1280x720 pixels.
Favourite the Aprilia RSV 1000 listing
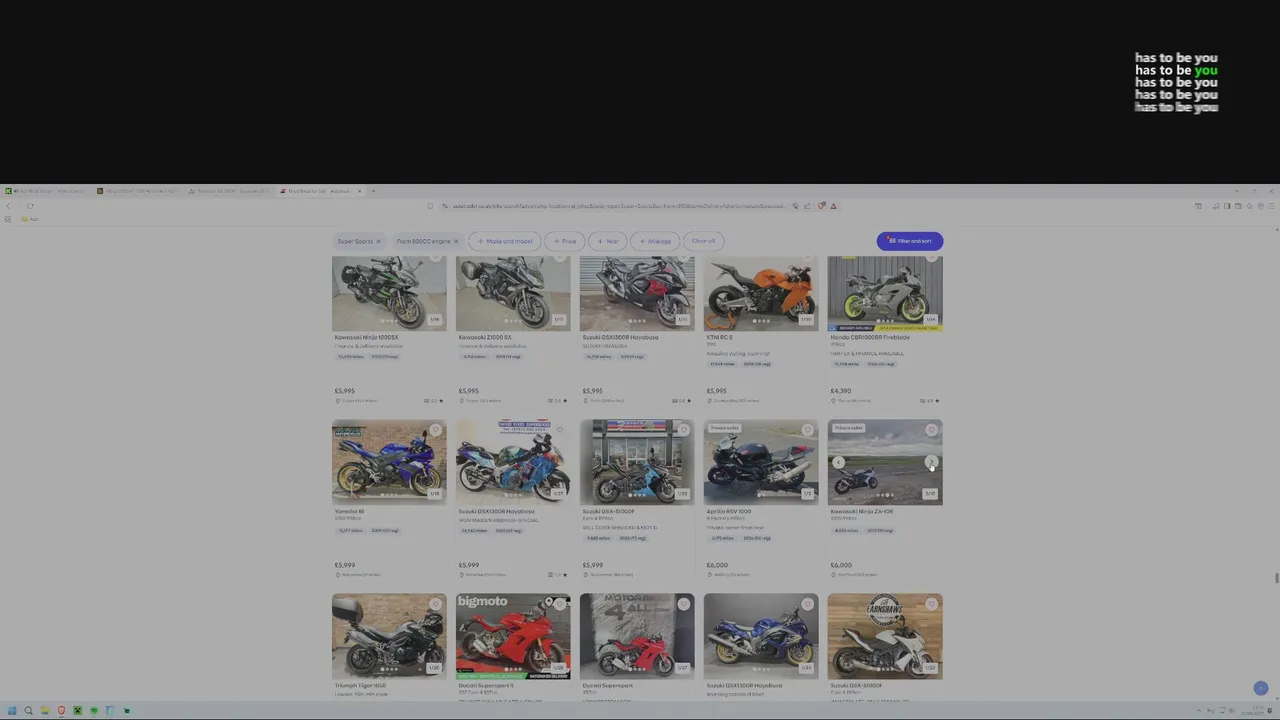[807, 430]
